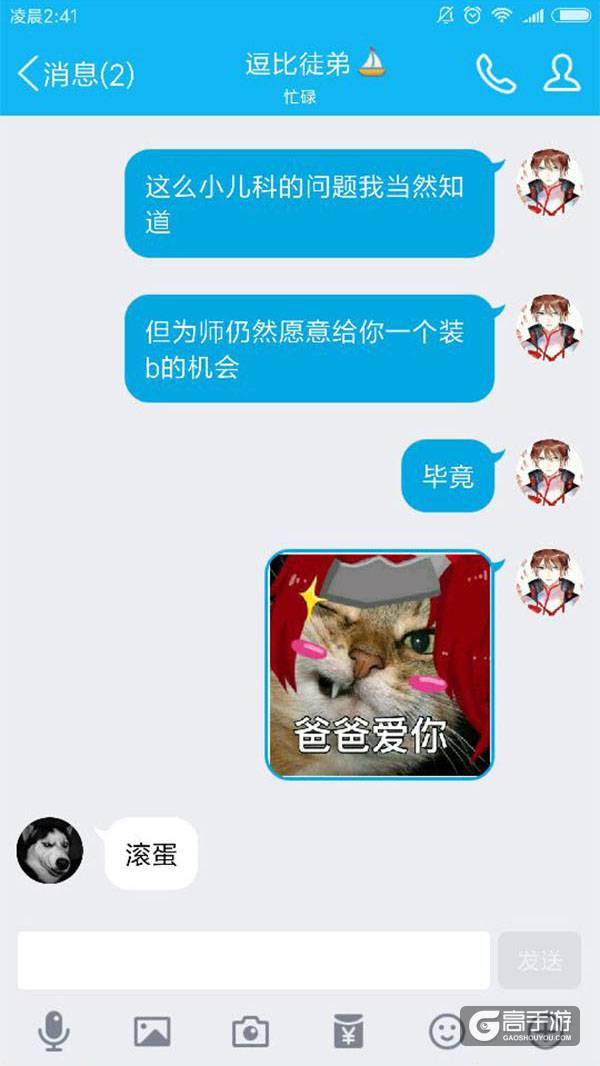This screenshot has height=1066, width=600.
Task: Tap the husky avatar beside 滚蛋
Action: point(50,851)
